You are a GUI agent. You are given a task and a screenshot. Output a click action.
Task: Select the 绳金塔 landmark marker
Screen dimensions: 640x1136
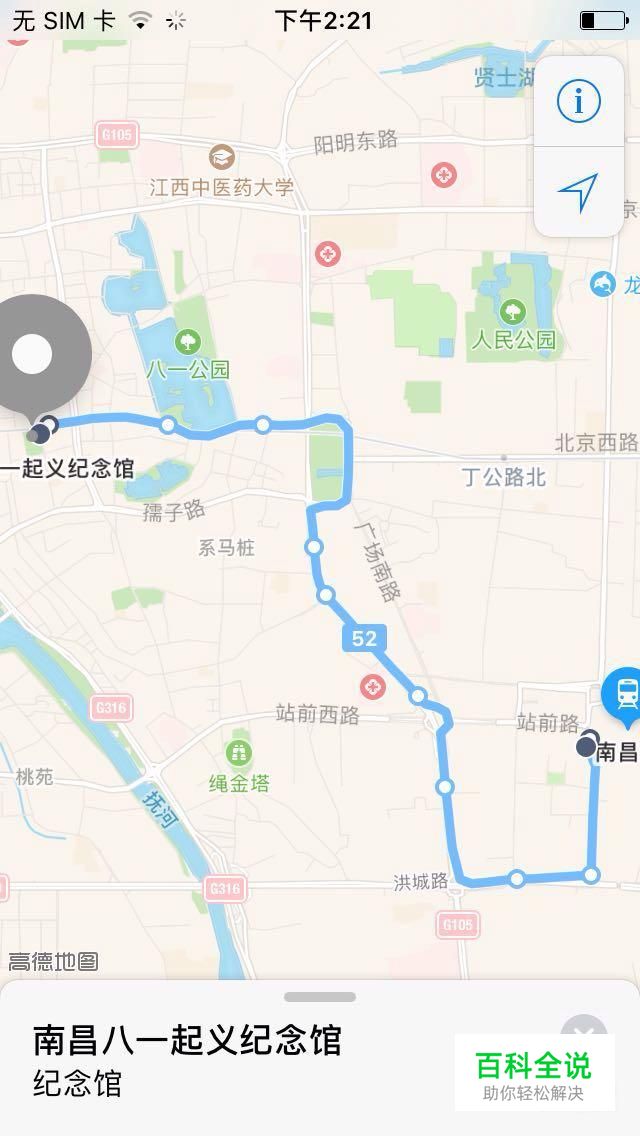point(238,753)
